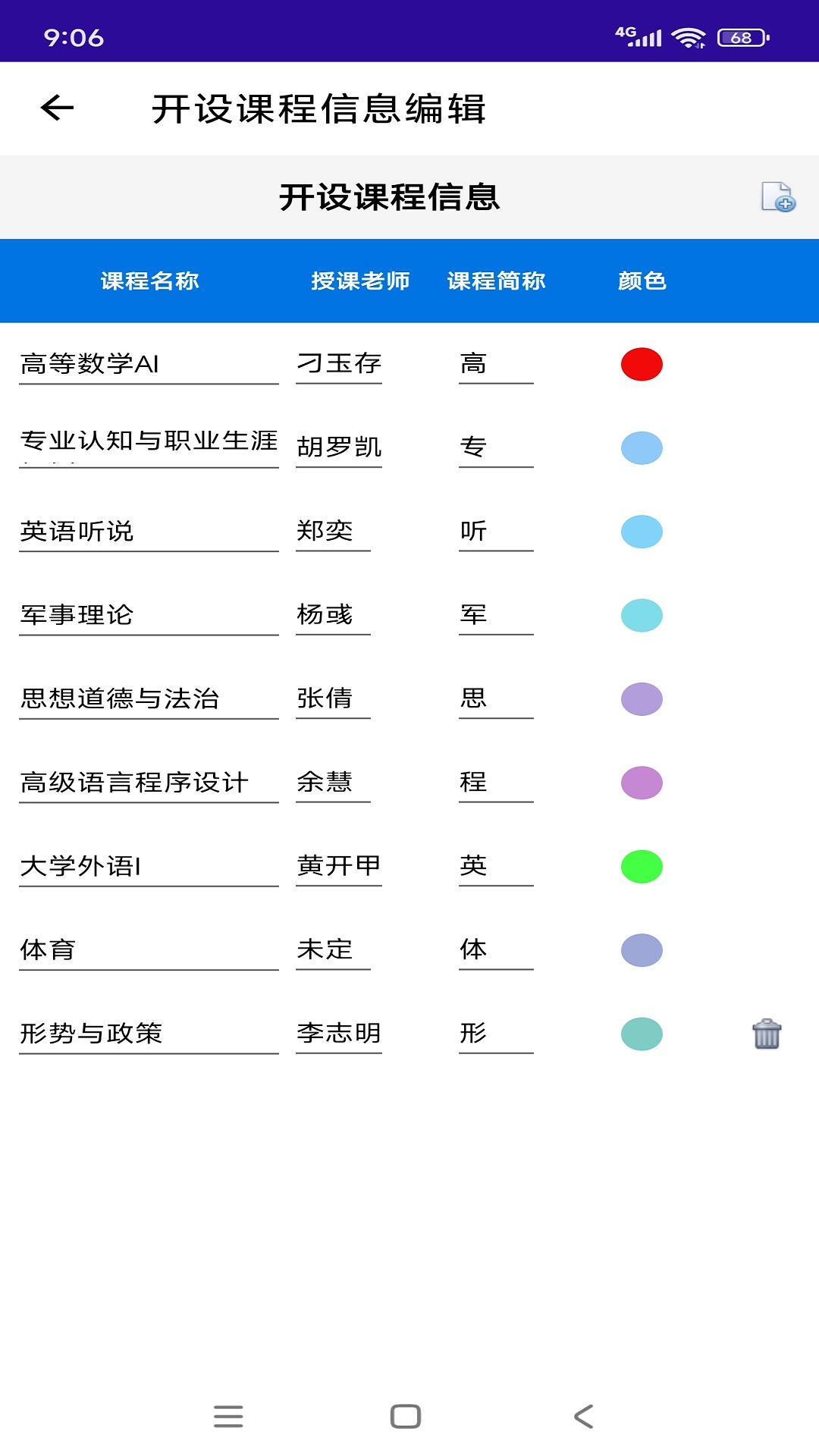Change the green color of 大学外语I
This screenshot has height=1456, width=819.
pyautogui.click(x=642, y=866)
